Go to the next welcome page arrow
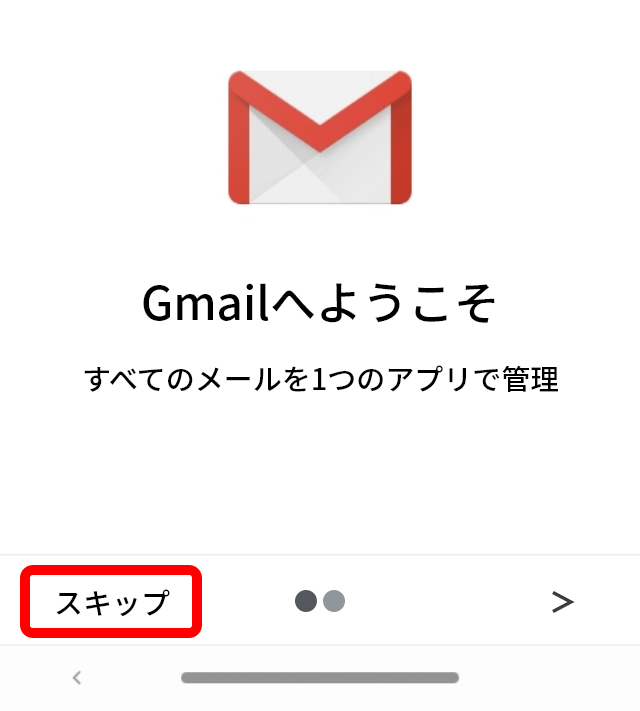This screenshot has height=711, width=640. coord(563,601)
